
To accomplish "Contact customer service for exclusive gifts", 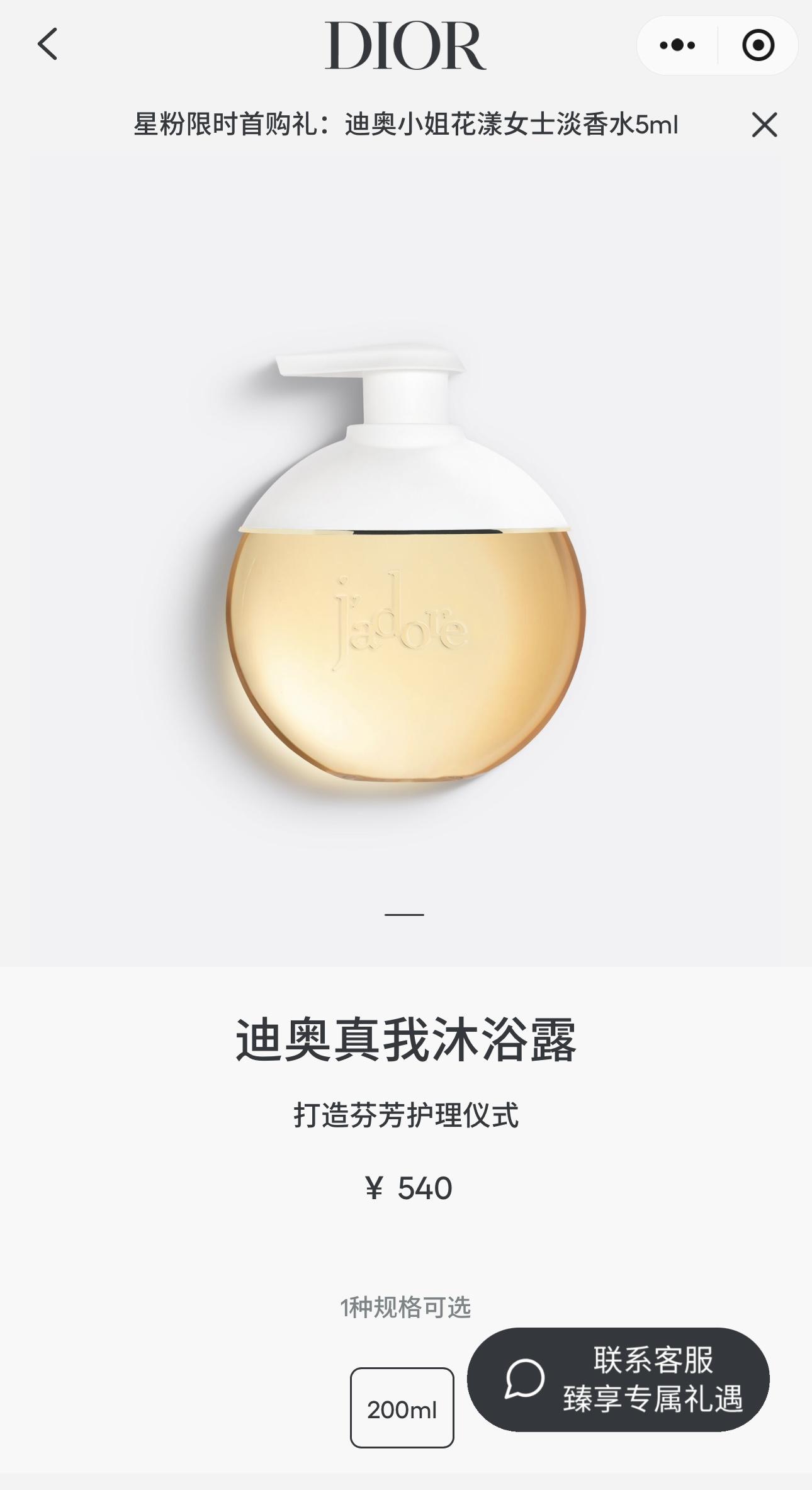I will (x=618, y=1380).
